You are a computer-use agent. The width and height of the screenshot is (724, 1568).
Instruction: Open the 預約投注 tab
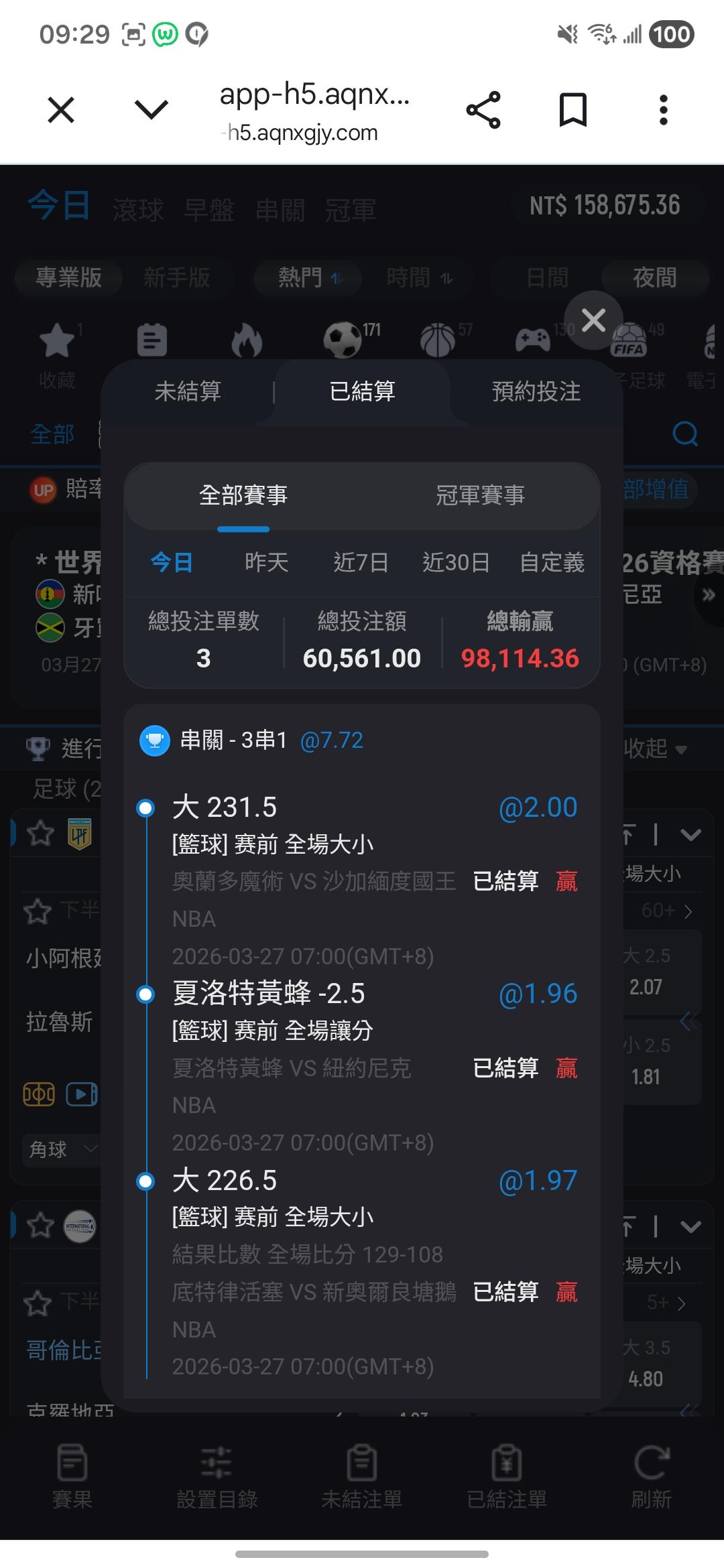click(x=536, y=391)
